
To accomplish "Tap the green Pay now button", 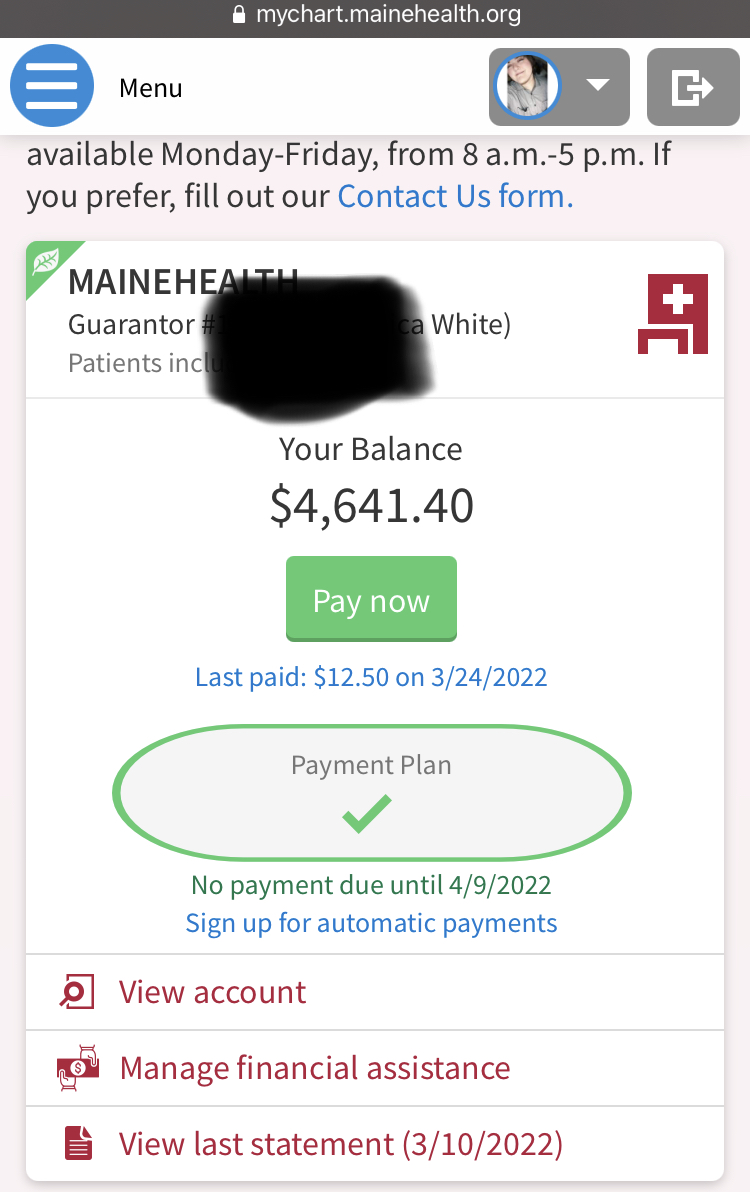I will coord(371,600).
